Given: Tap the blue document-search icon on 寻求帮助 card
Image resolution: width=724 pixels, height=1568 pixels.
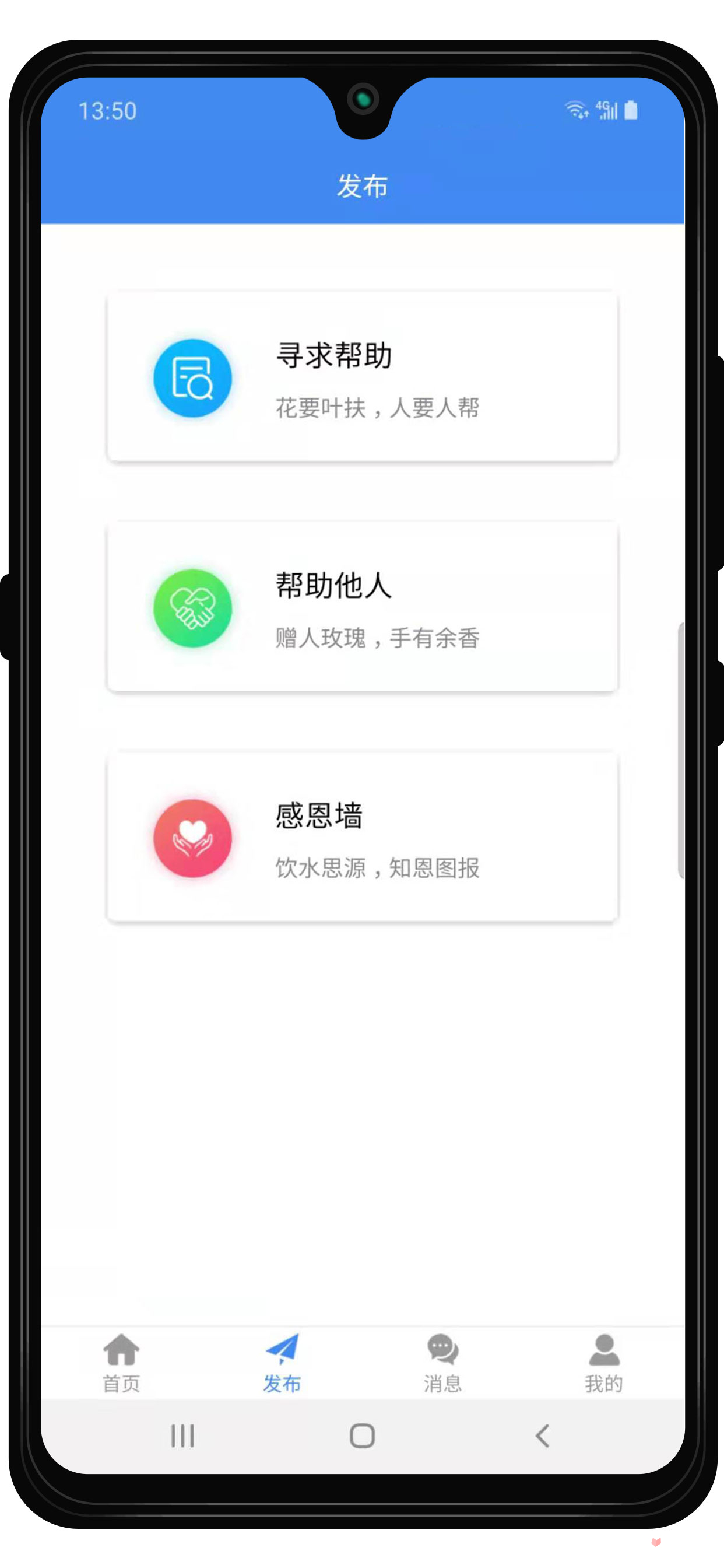Looking at the screenshot, I should (x=192, y=377).
